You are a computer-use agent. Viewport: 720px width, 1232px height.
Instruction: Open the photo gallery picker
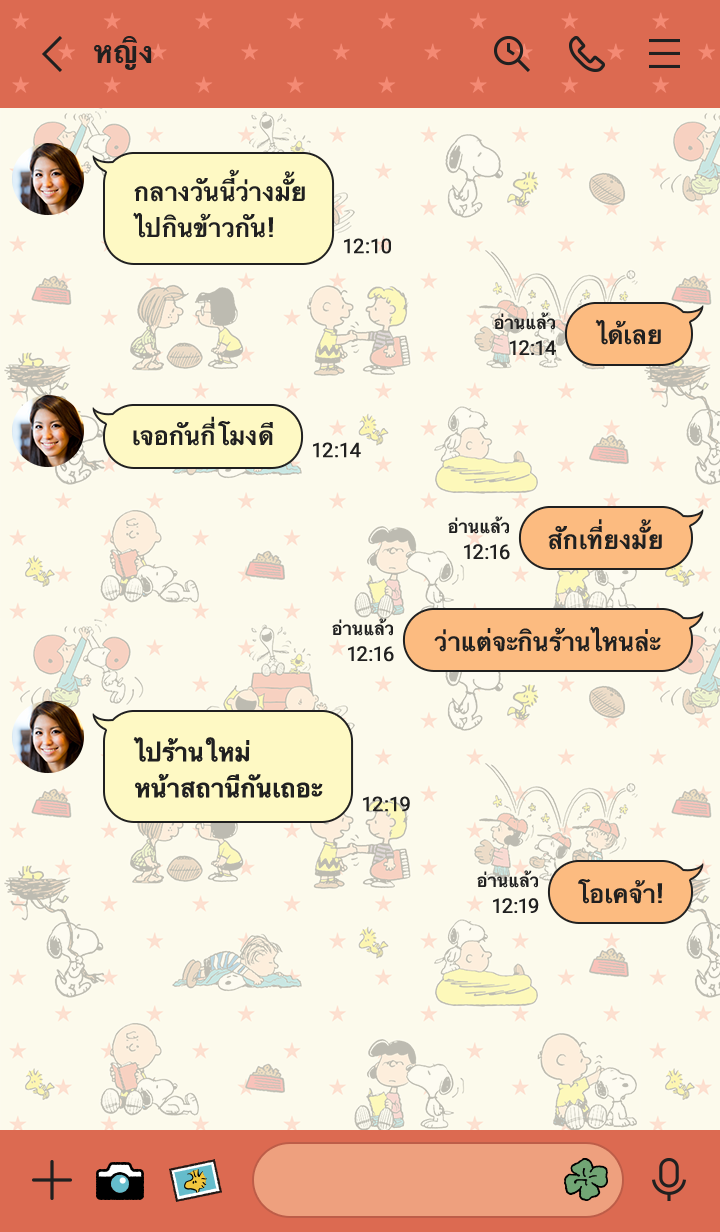(x=194, y=1181)
